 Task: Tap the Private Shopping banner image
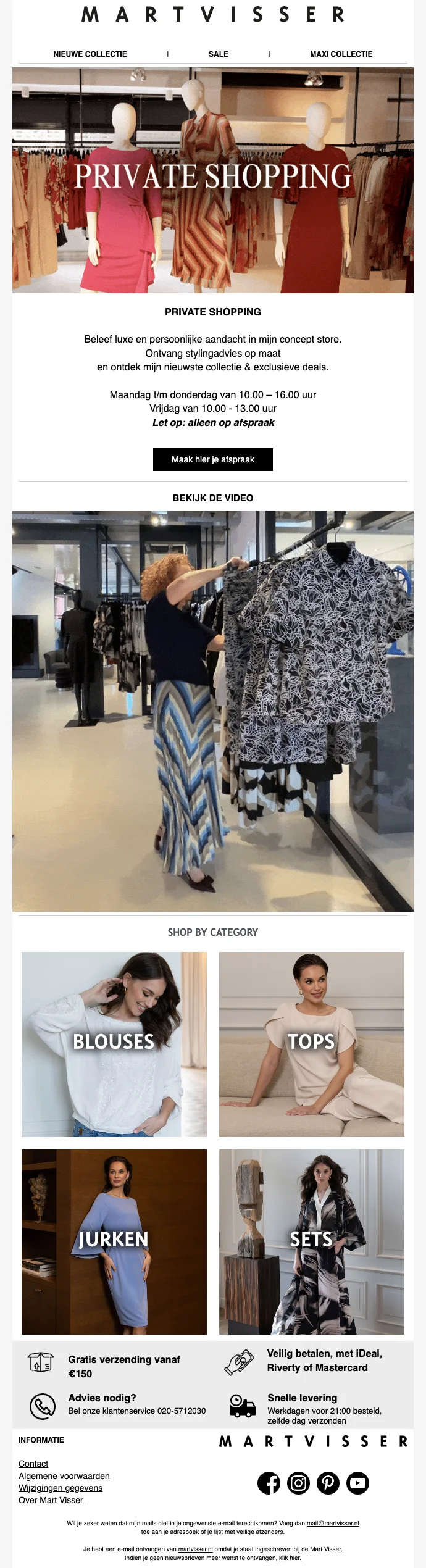213,180
